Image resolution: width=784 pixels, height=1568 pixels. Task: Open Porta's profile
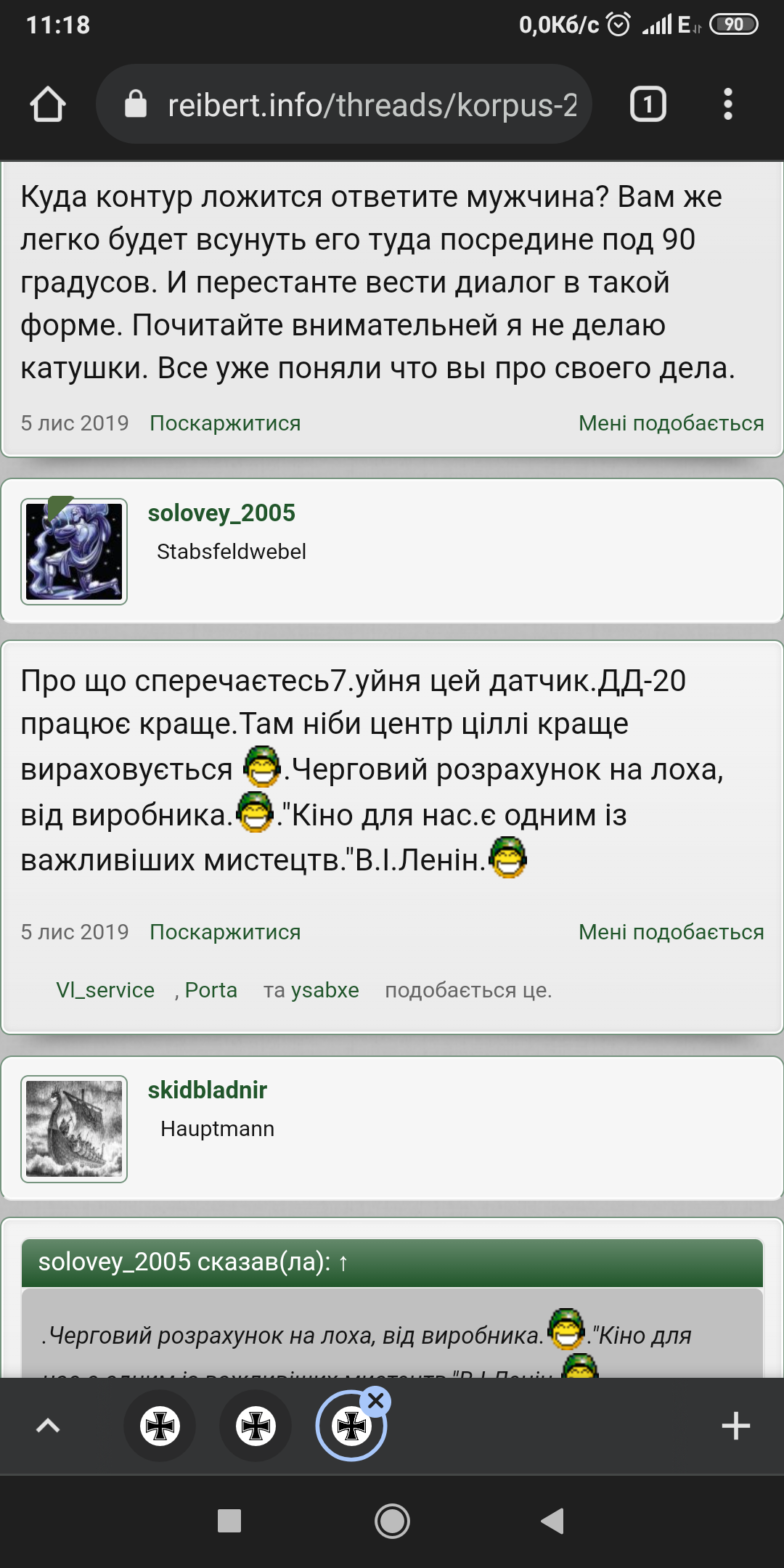coord(211,990)
